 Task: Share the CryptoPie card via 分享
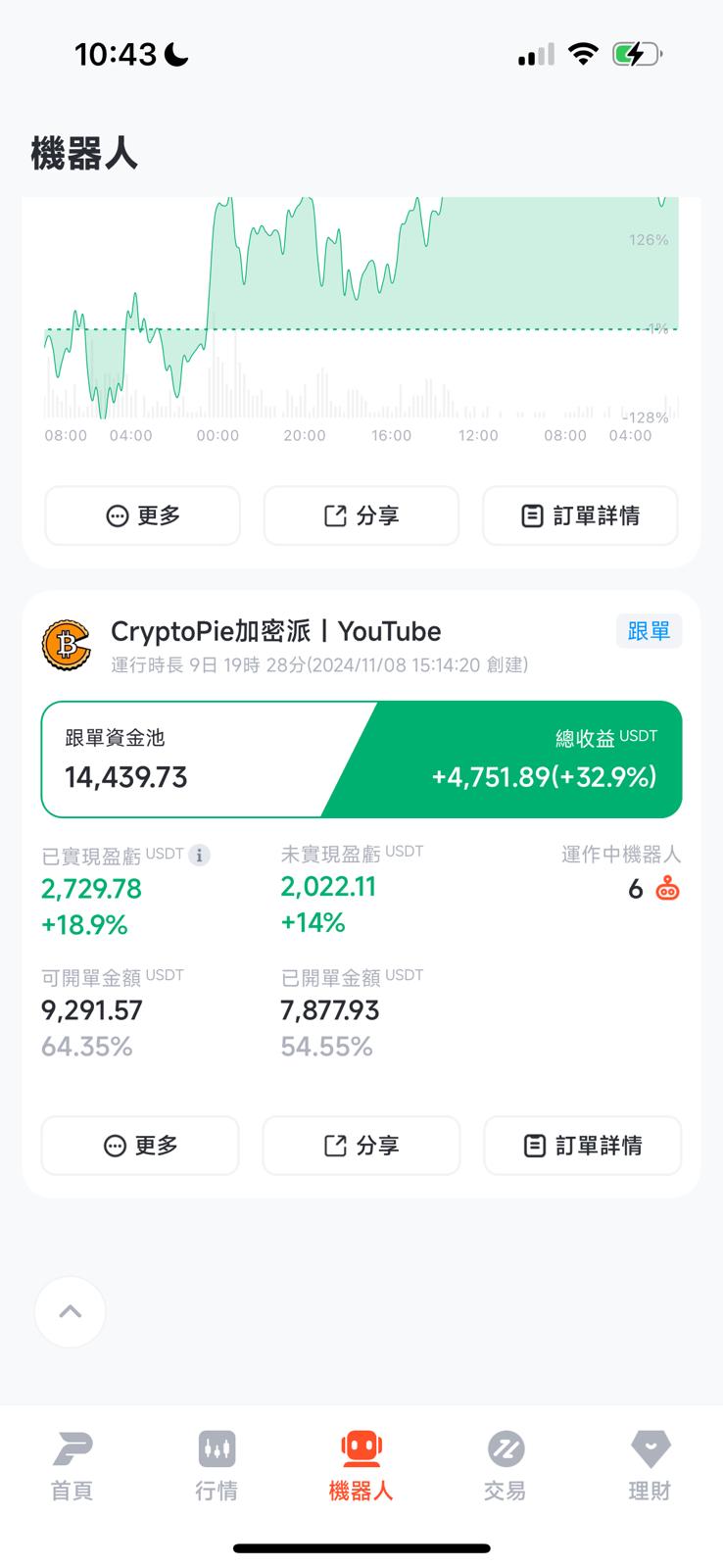[x=361, y=1145]
